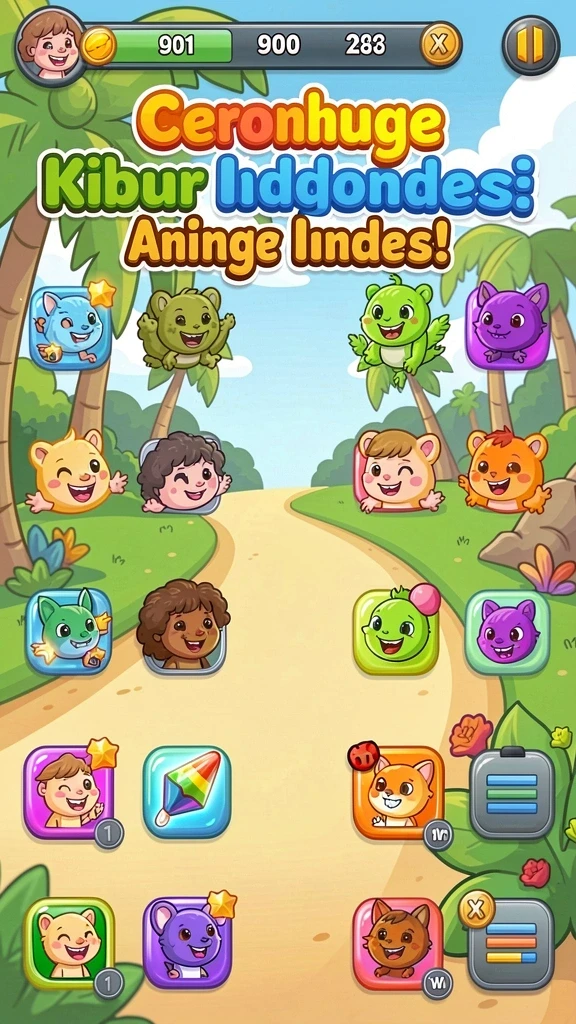Tap the purple mouse tile with star

[x=187, y=942]
